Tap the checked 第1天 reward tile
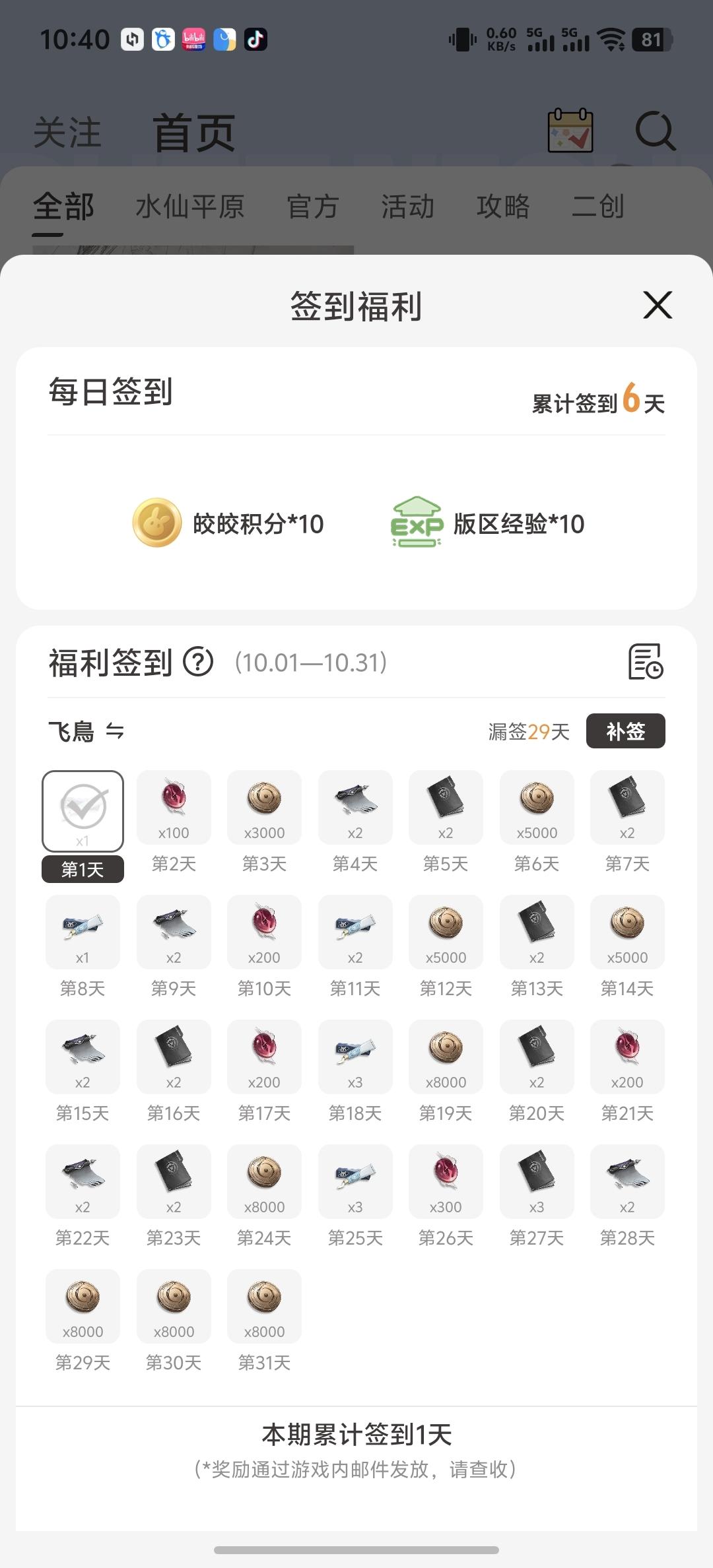 [x=83, y=811]
